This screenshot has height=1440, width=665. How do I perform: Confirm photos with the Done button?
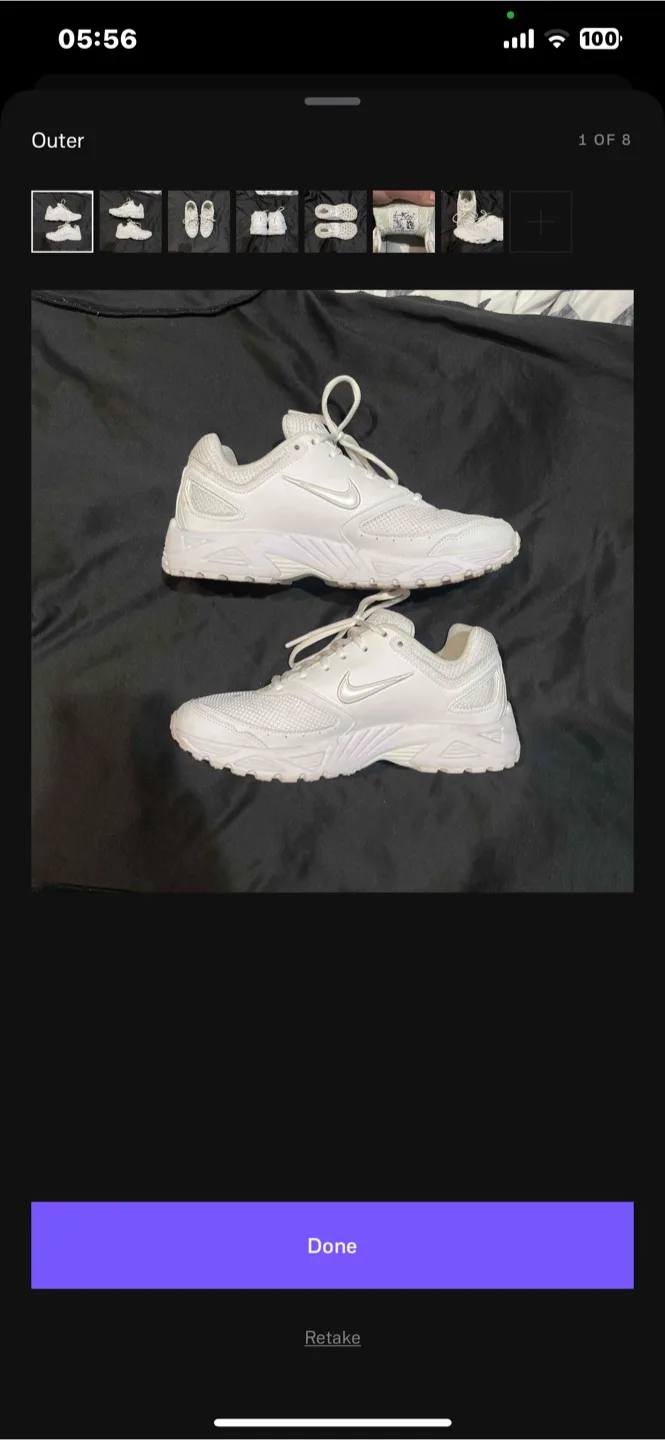(x=332, y=1245)
